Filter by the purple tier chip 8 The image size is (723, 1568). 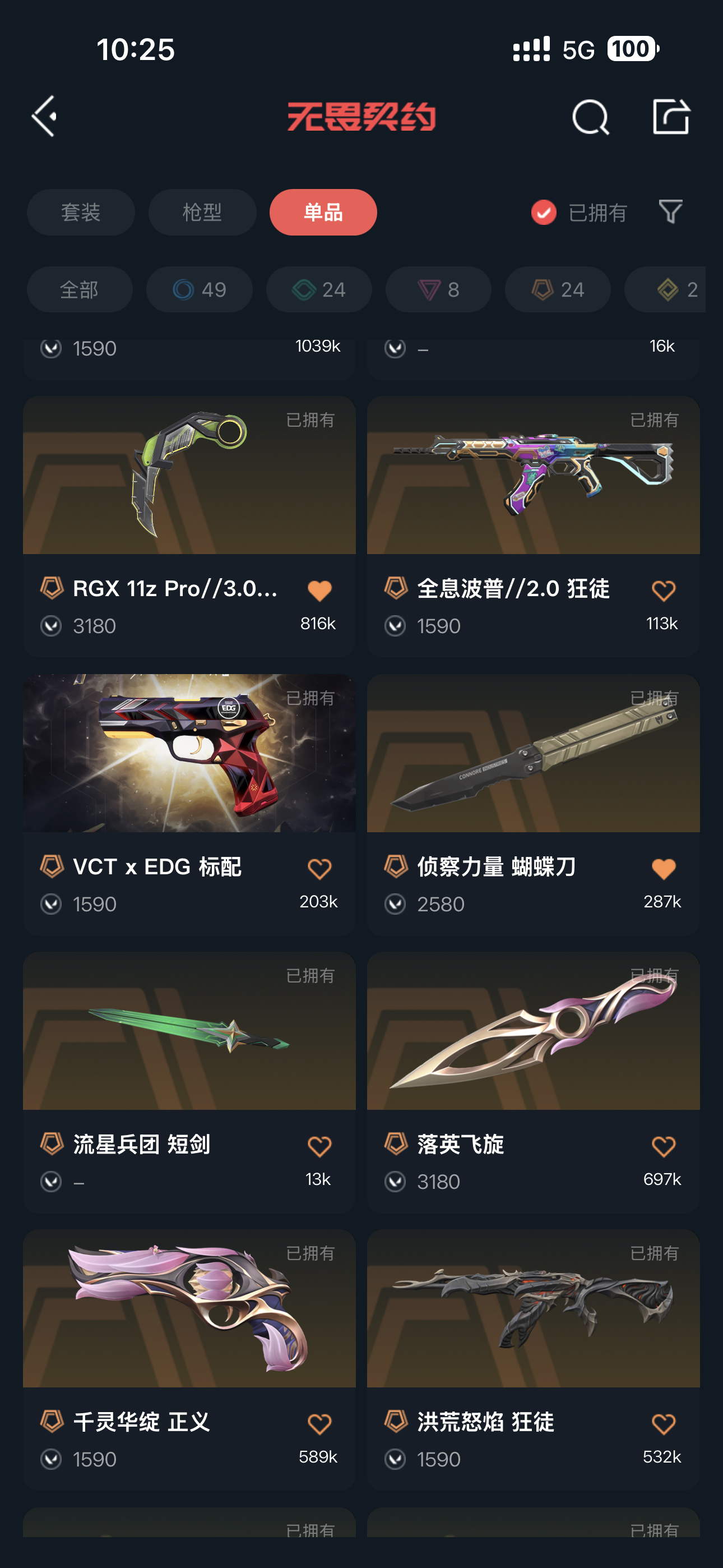click(438, 290)
